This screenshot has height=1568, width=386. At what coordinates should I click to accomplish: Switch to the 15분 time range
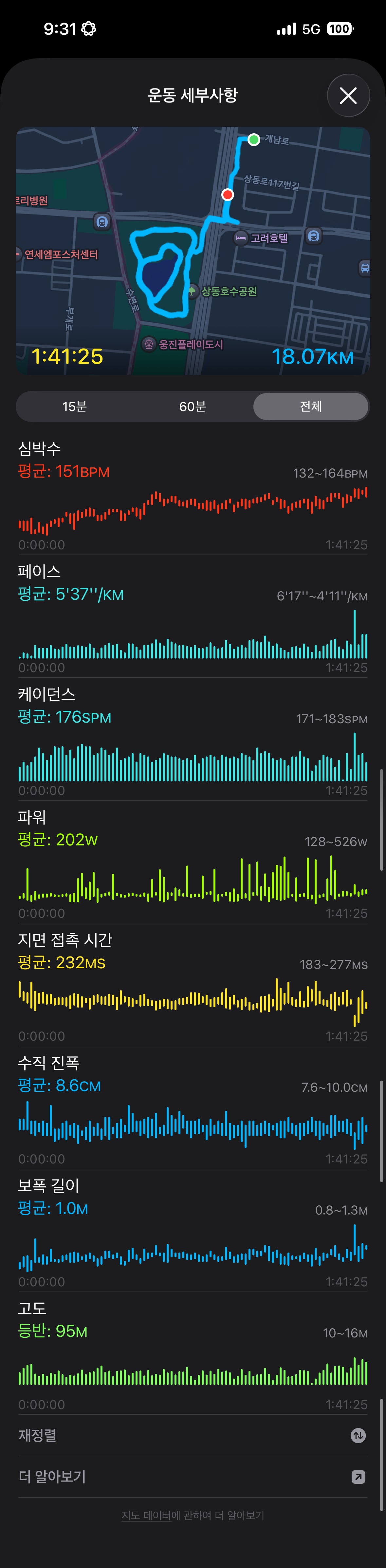74,406
